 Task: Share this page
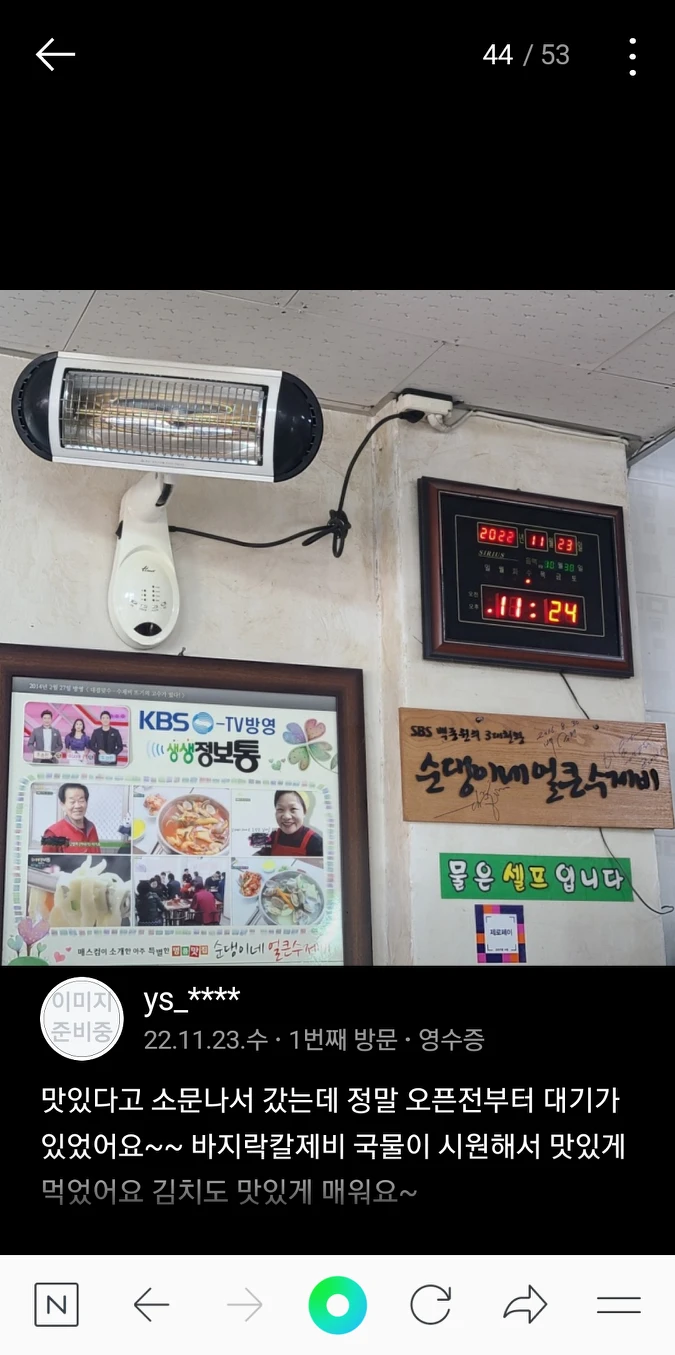525,1305
